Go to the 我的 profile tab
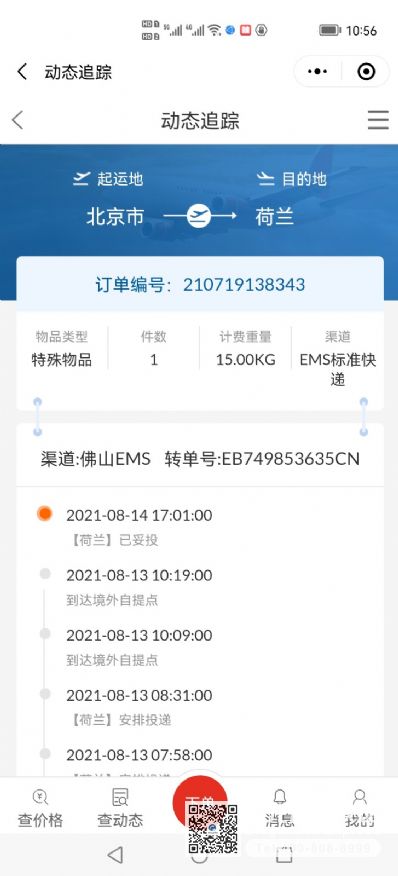Viewport: 398px width, 876px height. point(359,808)
